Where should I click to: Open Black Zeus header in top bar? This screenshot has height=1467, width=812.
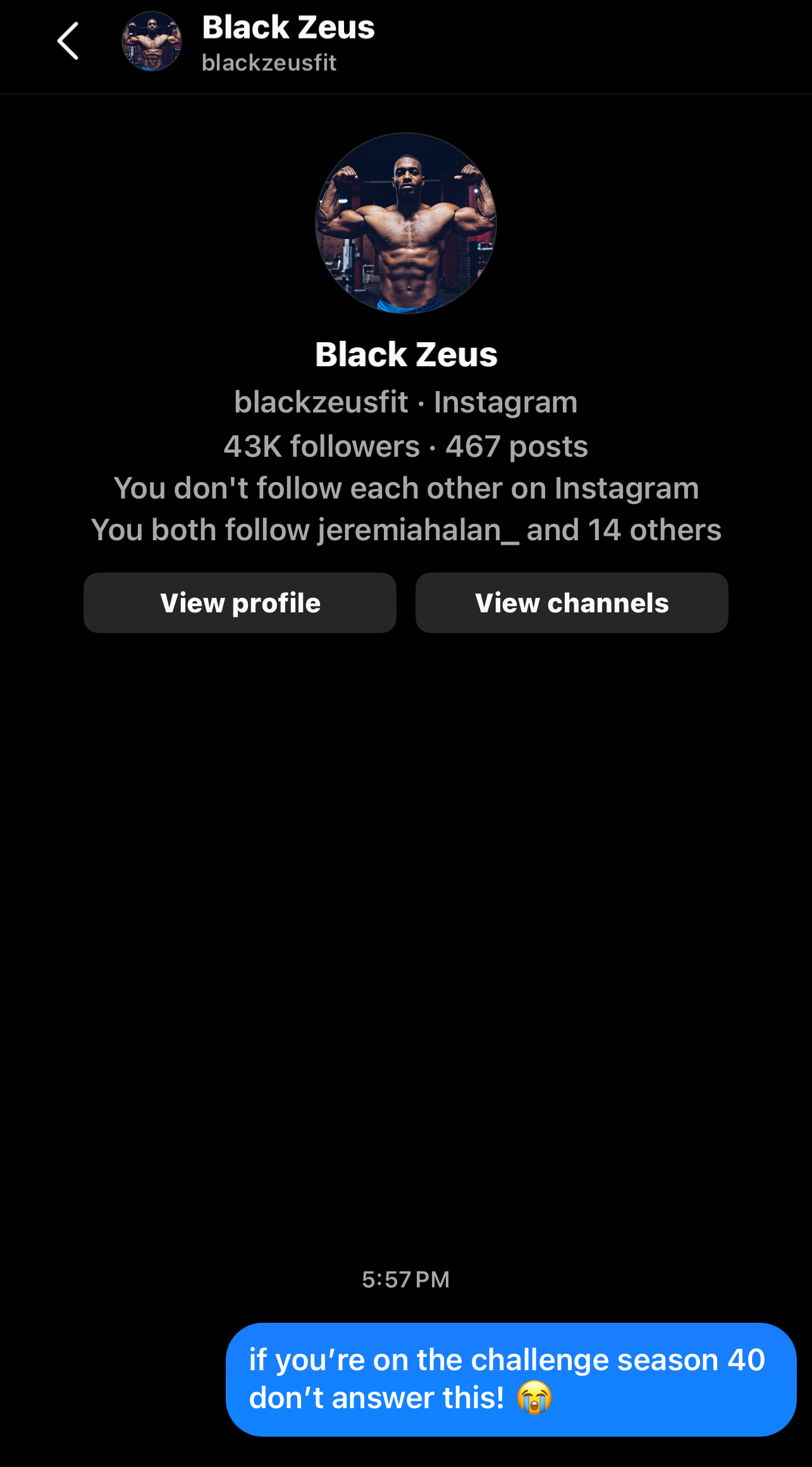tap(288, 42)
